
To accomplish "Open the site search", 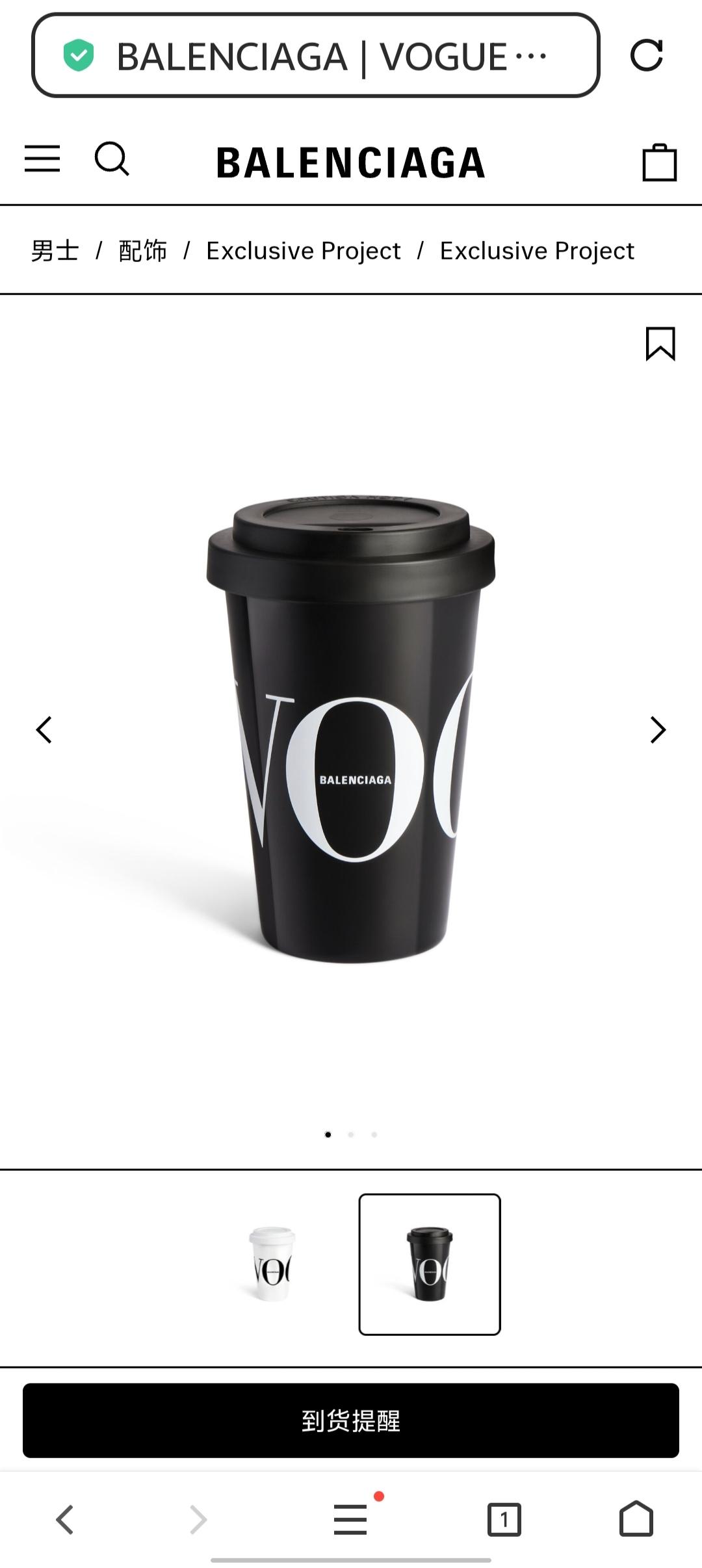I will click(x=112, y=159).
